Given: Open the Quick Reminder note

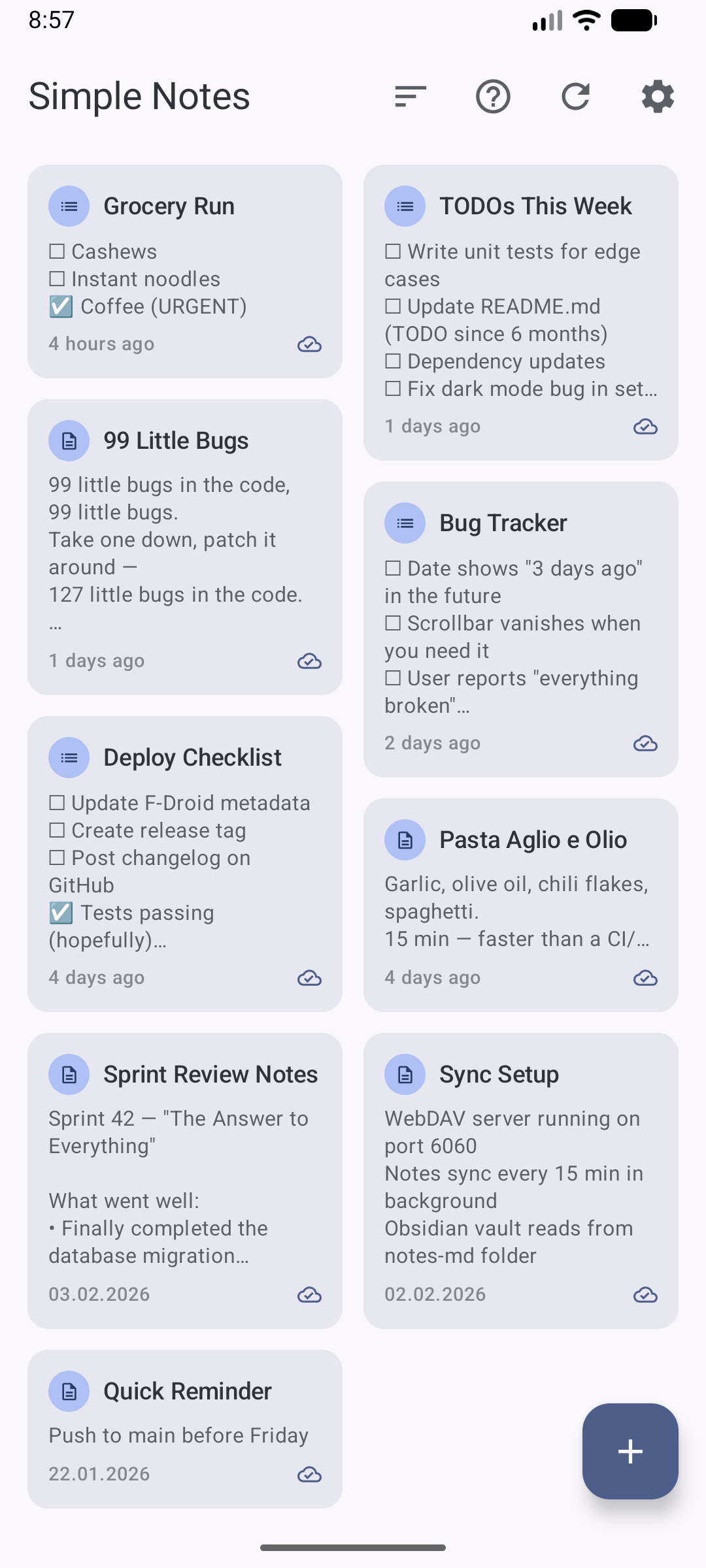Looking at the screenshot, I should pos(184,1429).
